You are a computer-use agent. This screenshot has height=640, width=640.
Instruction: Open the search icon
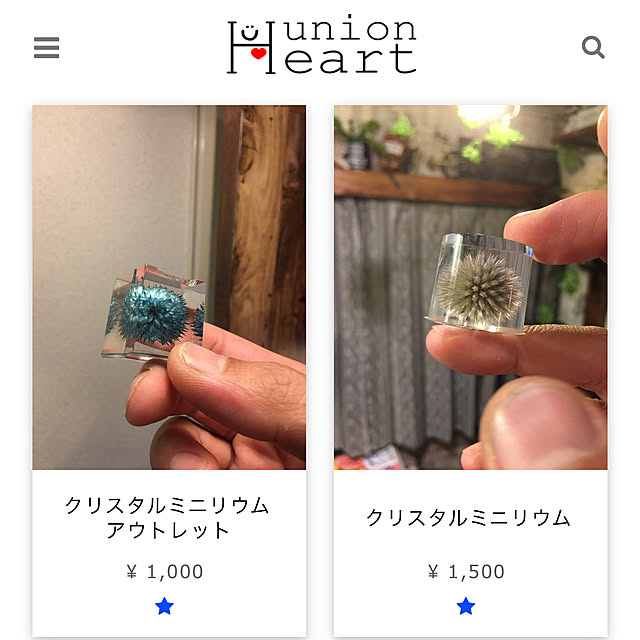coord(593,47)
